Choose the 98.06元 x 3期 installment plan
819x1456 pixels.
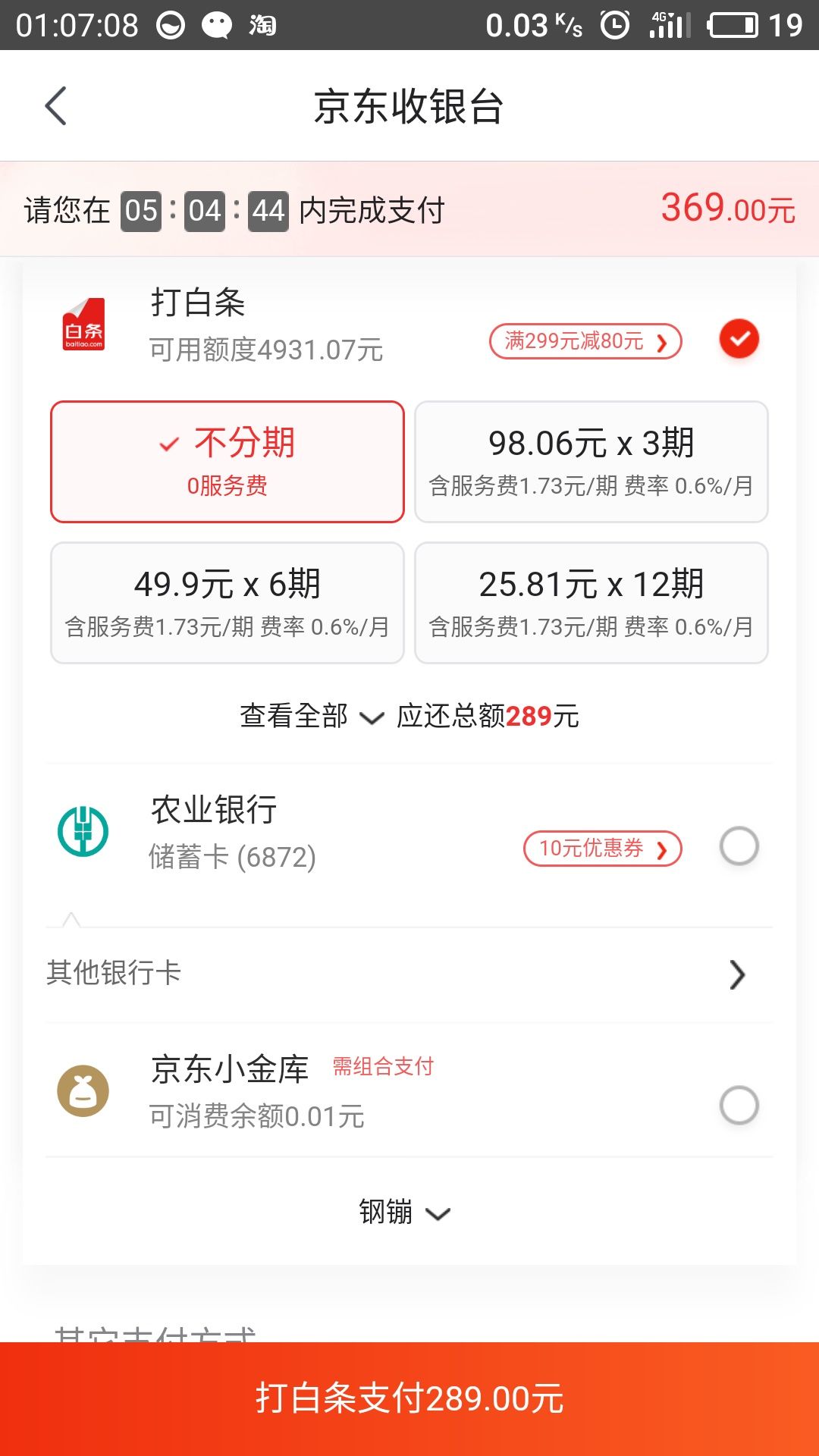click(x=591, y=461)
